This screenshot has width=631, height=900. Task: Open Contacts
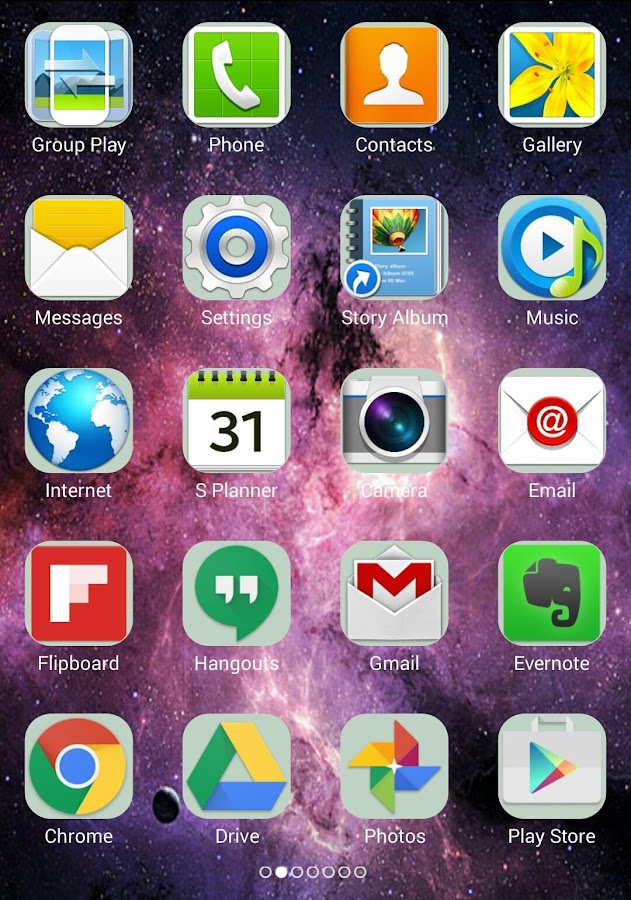[x=394, y=75]
